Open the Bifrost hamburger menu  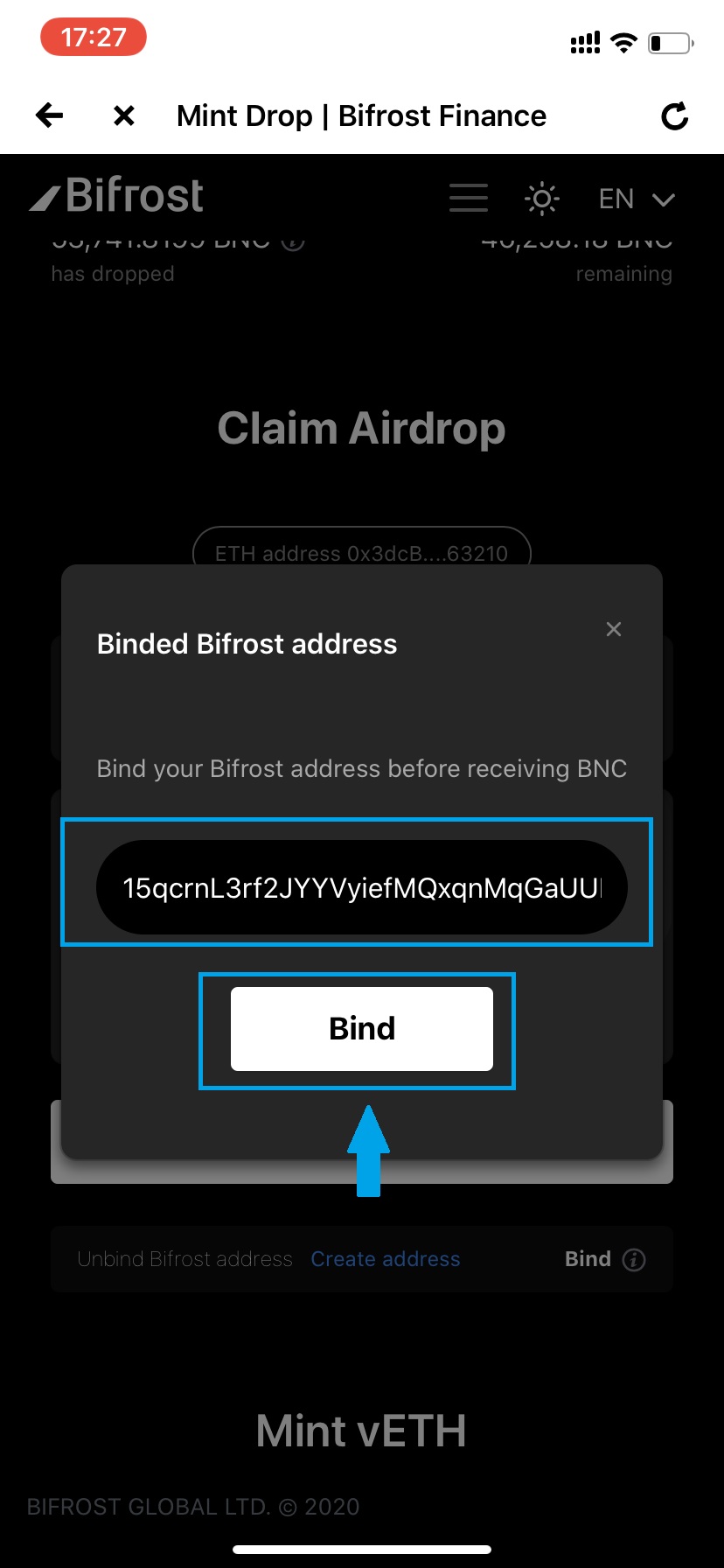[469, 199]
